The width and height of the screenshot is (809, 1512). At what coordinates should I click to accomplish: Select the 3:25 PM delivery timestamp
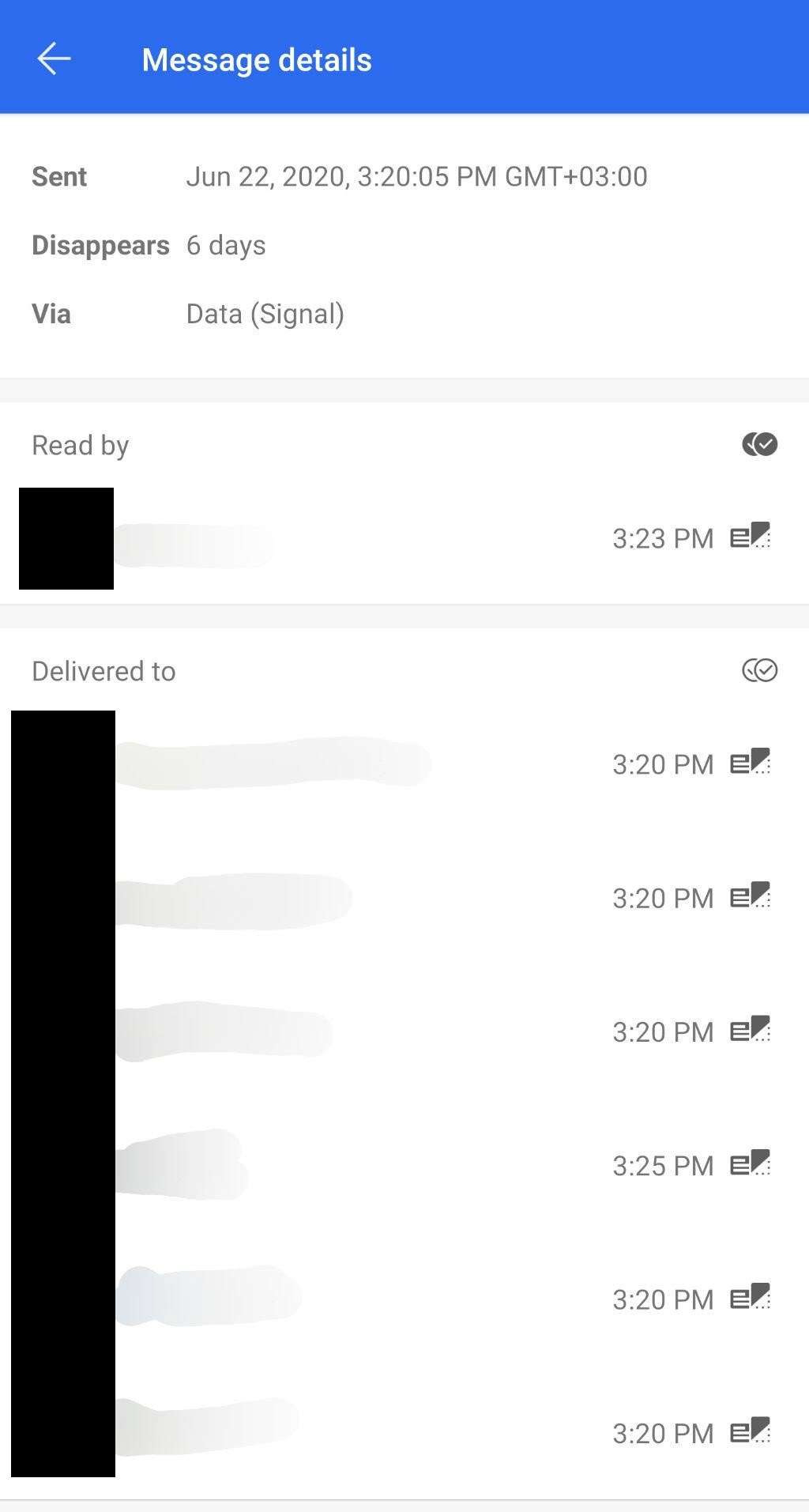click(x=664, y=1164)
